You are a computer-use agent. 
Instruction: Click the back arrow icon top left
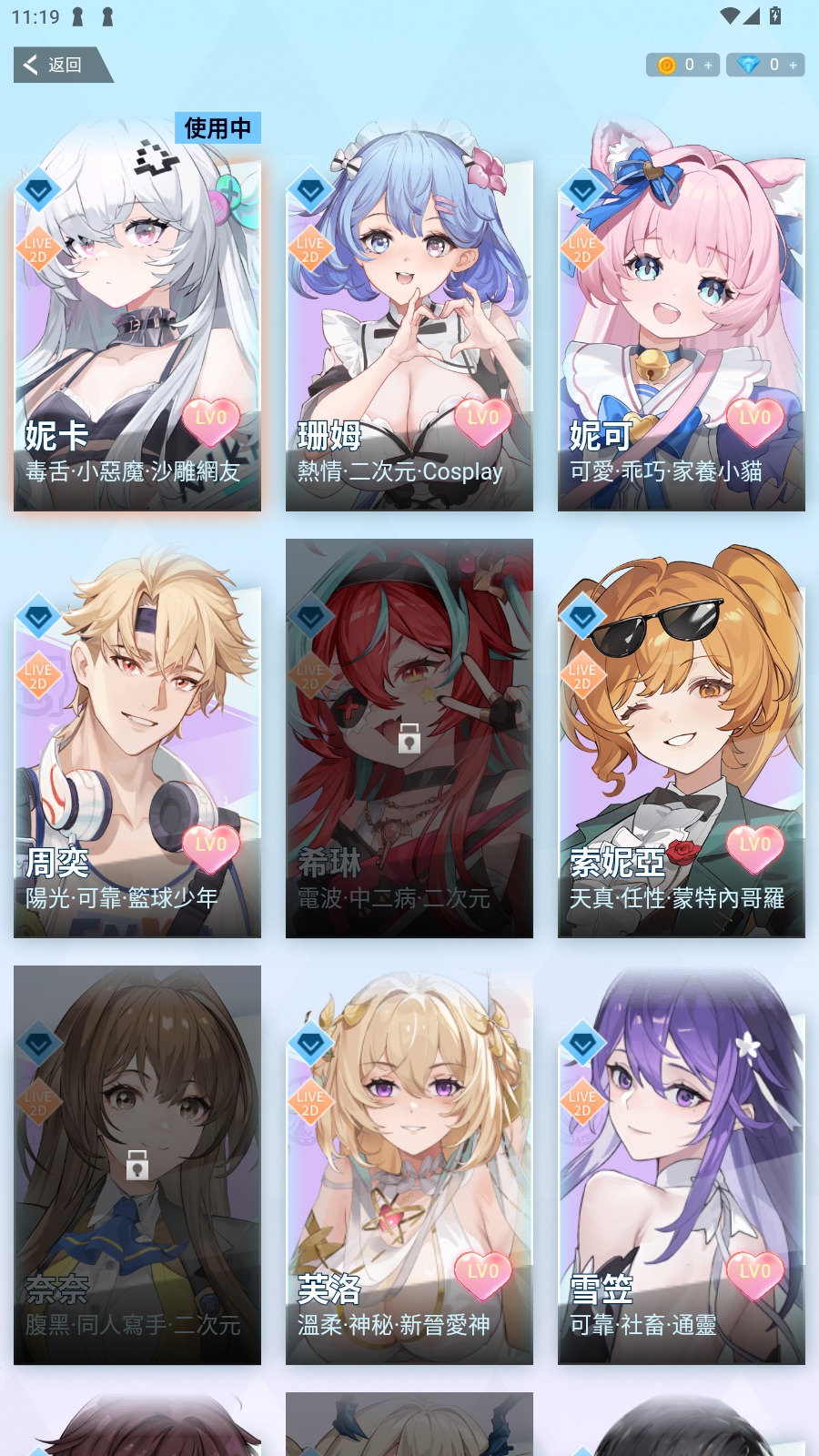point(28,64)
